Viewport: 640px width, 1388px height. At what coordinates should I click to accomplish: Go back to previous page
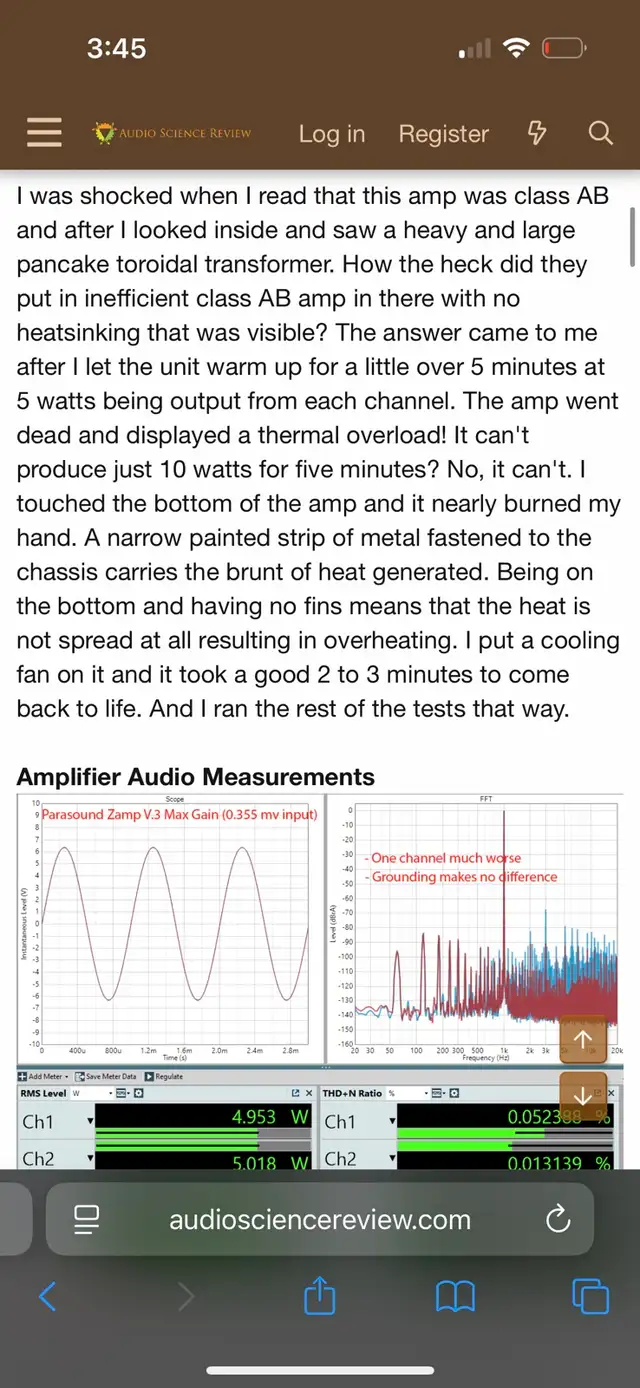(47, 1297)
